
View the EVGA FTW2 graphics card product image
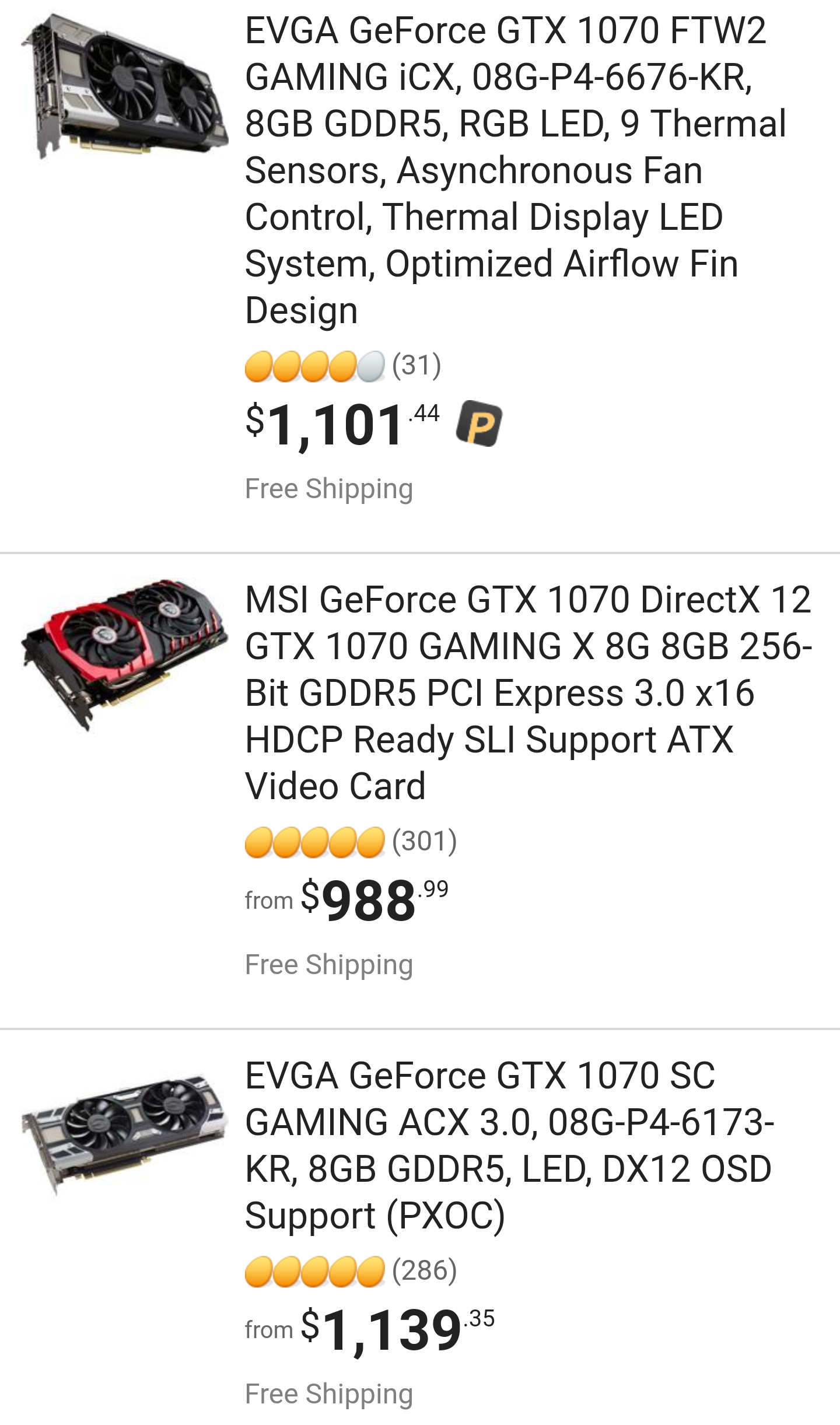tap(124, 86)
